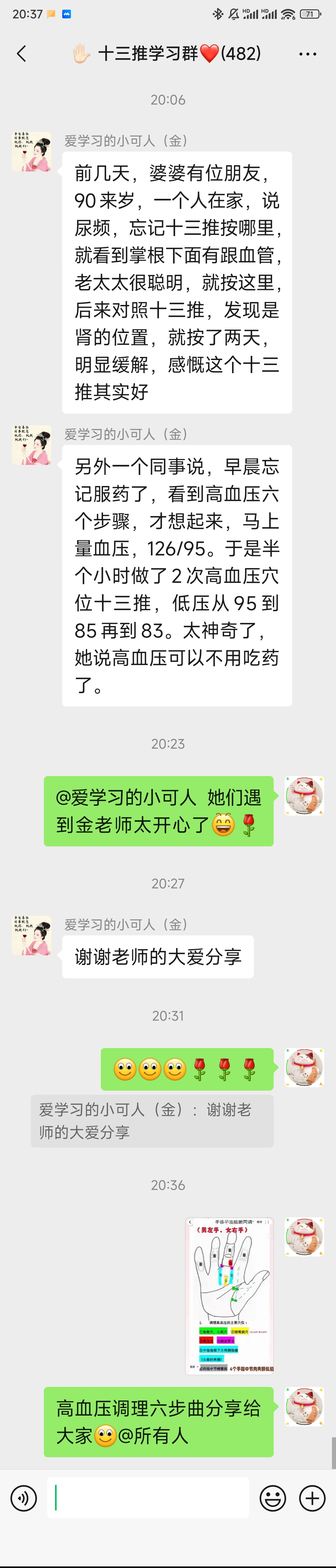Open the group chat overflow menu

pos(307,54)
